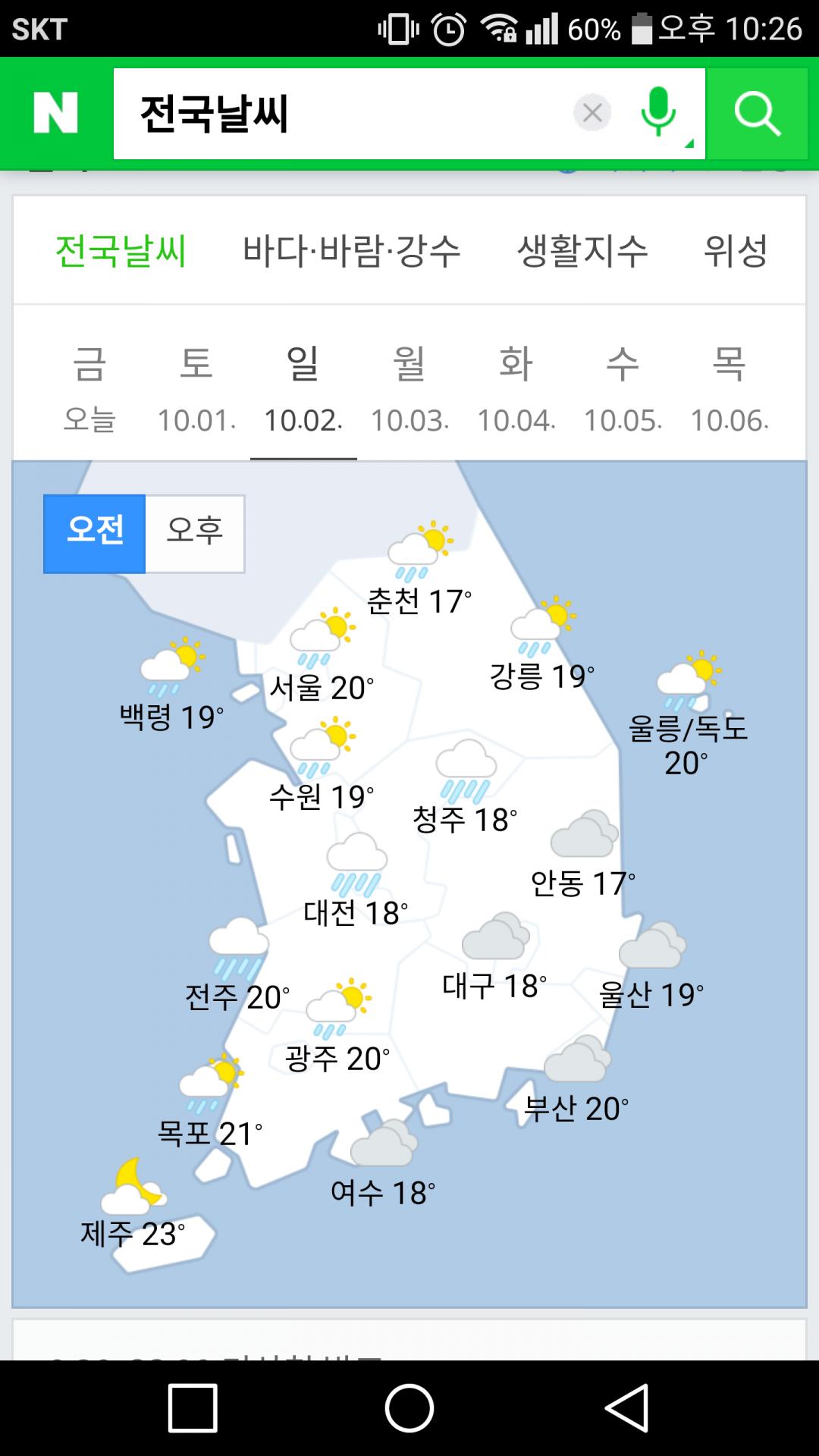
Task: View Wednesday 10.05. forecast
Action: pos(623,388)
